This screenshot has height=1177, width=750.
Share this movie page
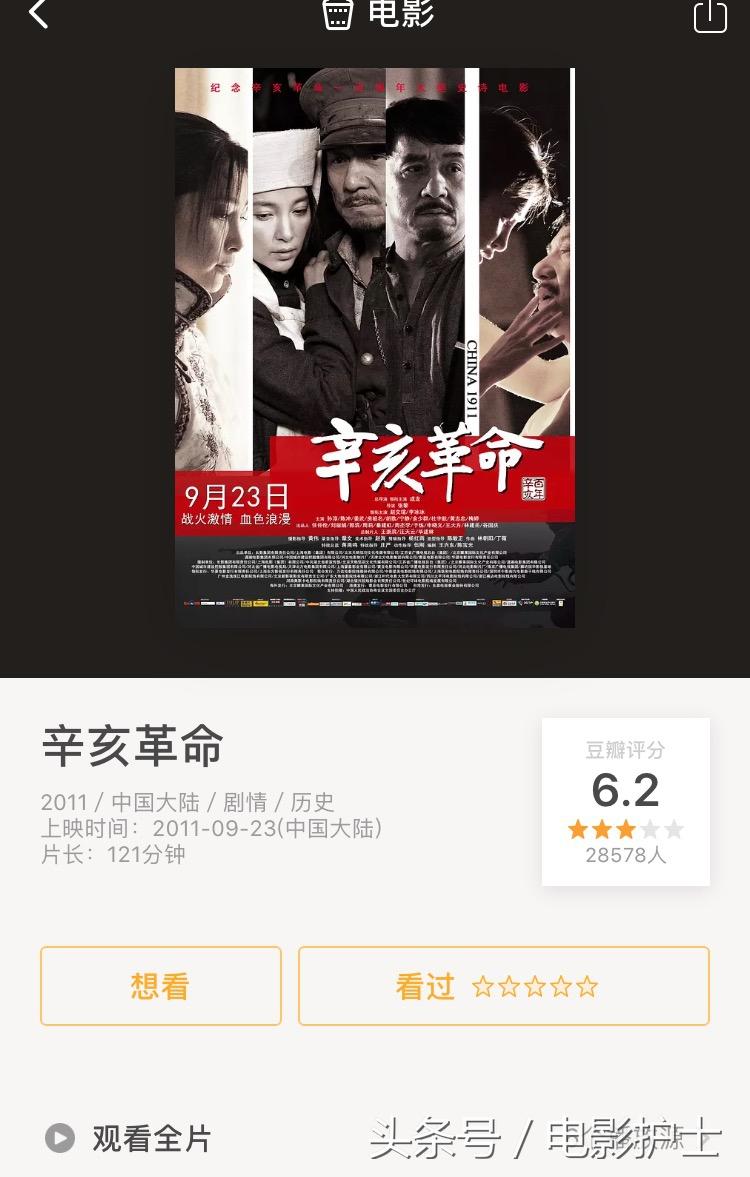point(709,16)
